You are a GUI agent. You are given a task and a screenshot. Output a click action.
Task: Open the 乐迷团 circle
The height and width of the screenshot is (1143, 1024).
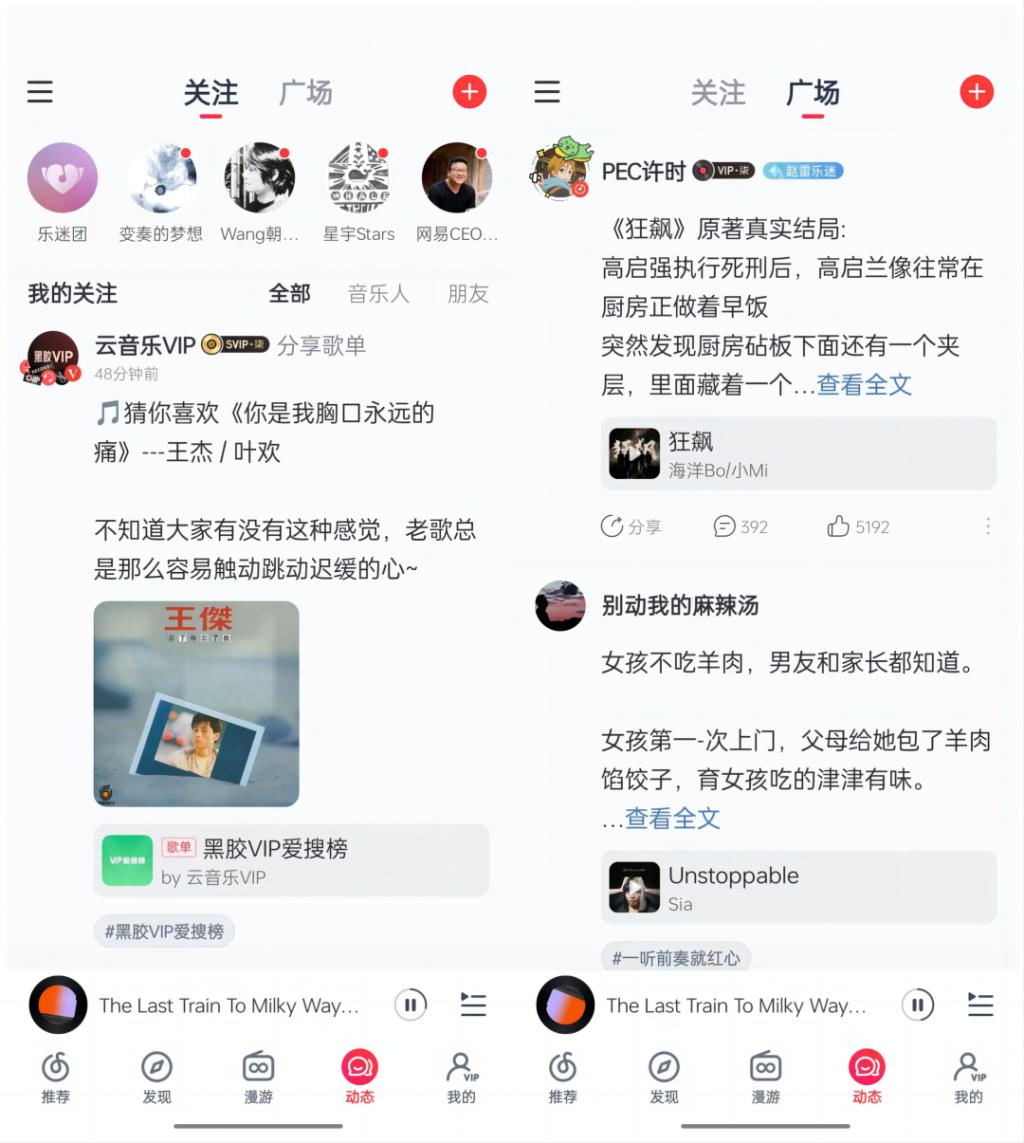click(62, 178)
